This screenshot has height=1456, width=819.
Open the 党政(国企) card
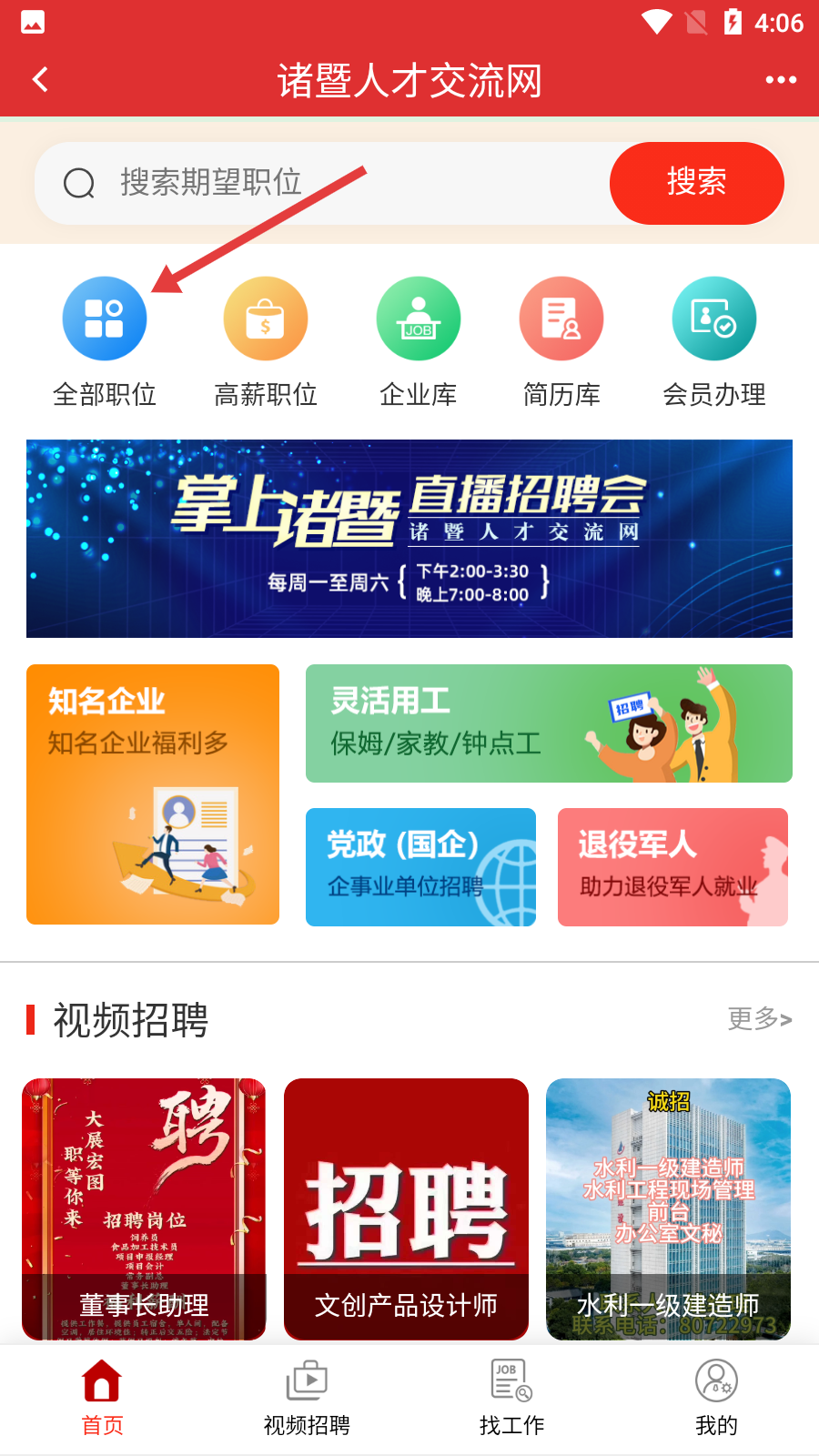420,867
